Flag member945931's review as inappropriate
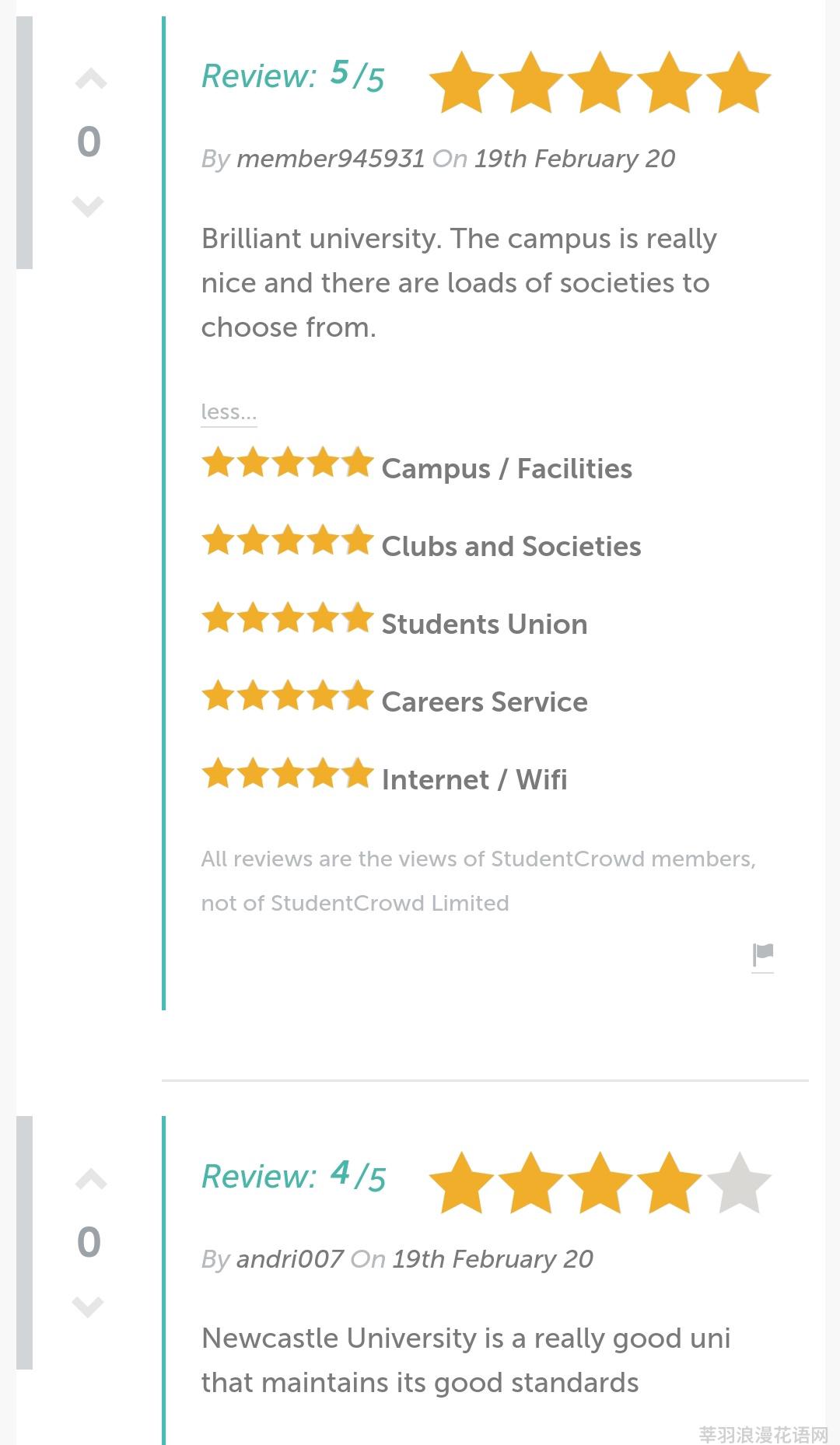Image resolution: width=840 pixels, height=1445 pixels. tap(763, 956)
